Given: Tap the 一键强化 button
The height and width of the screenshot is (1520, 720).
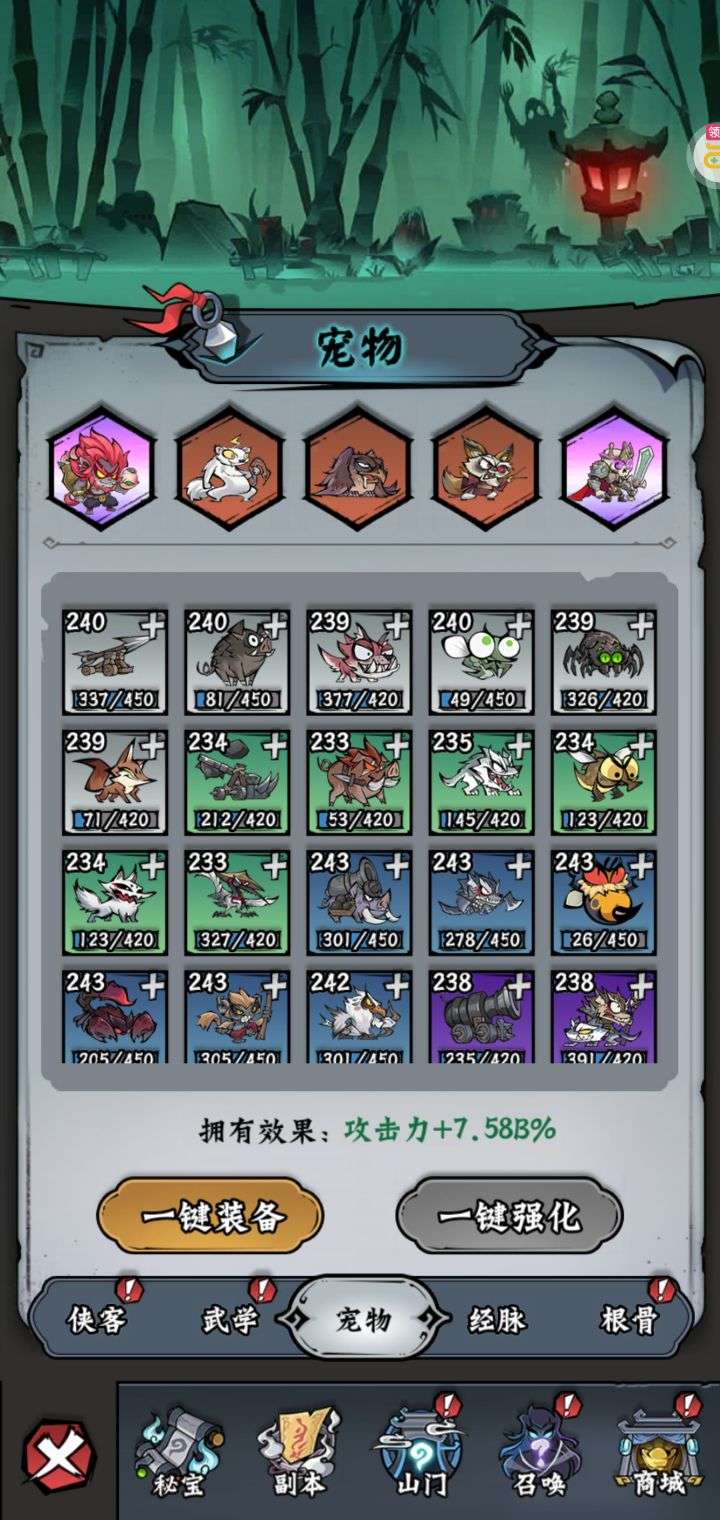Looking at the screenshot, I should click(x=510, y=1216).
